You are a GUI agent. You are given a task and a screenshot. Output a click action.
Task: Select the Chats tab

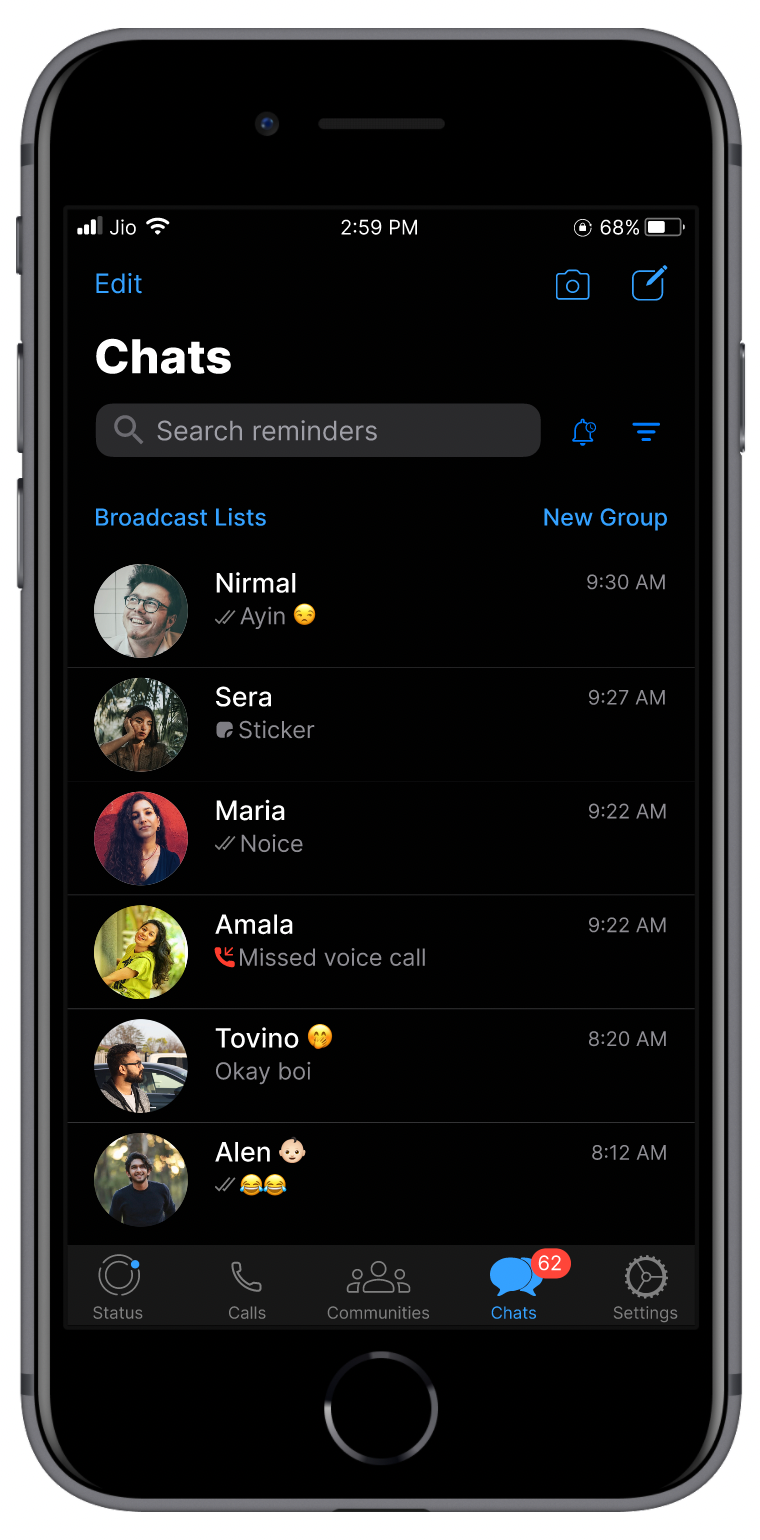click(x=514, y=1288)
